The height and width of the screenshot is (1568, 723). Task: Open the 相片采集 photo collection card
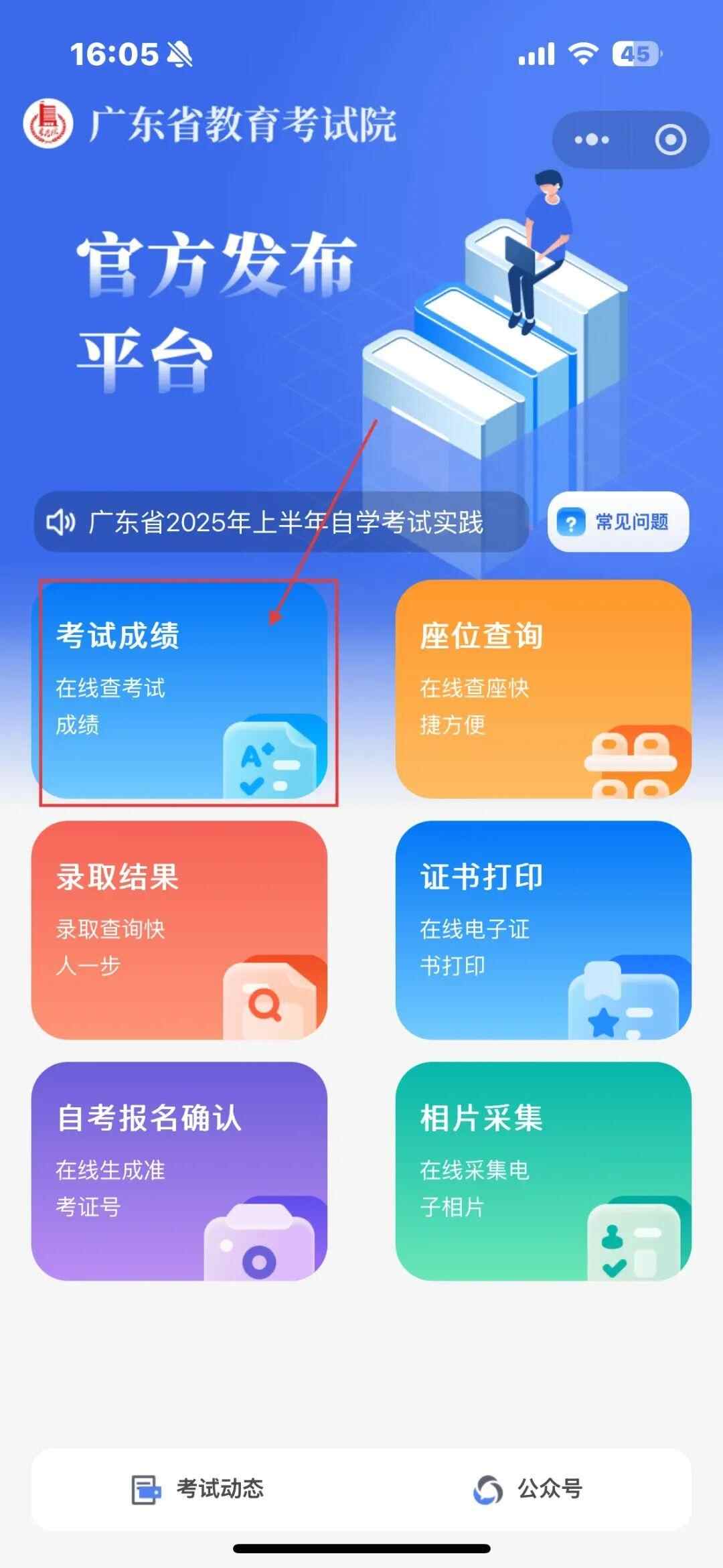click(543, 1171)
